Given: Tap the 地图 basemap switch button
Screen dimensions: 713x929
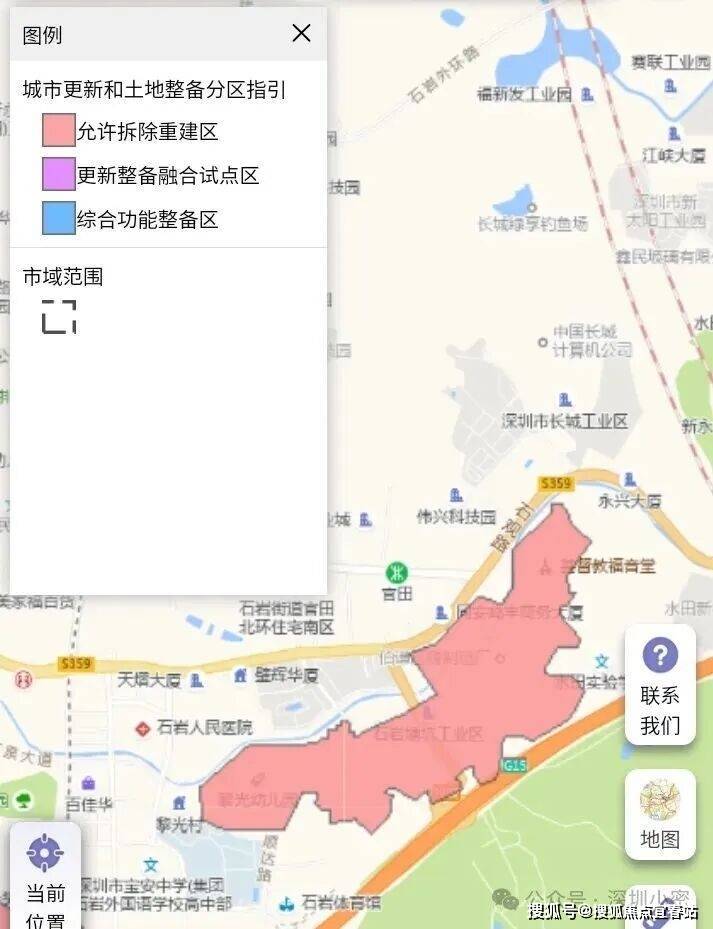Looking at the screenshot, I should point(660,814).
